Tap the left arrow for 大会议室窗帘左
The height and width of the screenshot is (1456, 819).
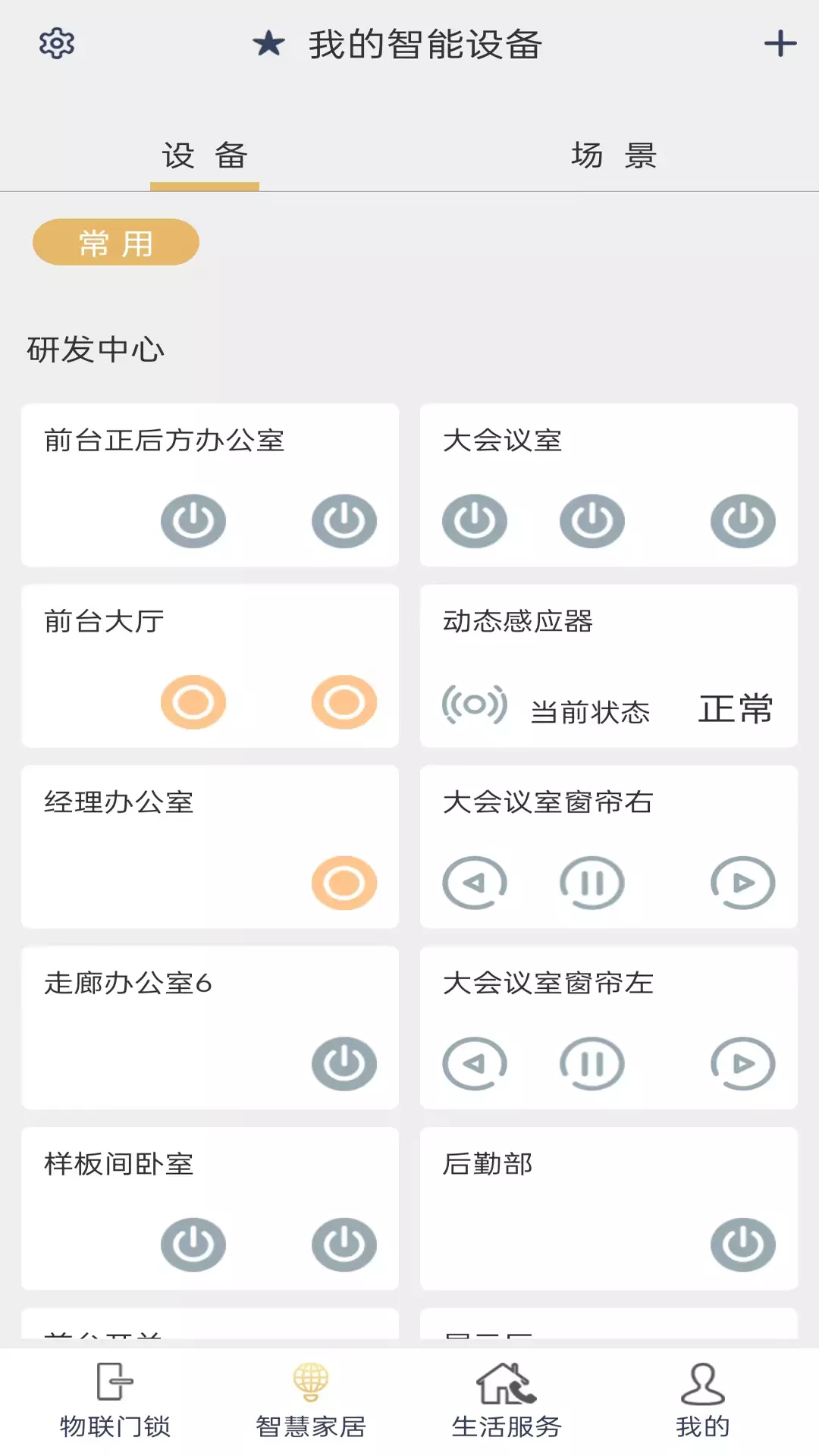coord(475,1063)
